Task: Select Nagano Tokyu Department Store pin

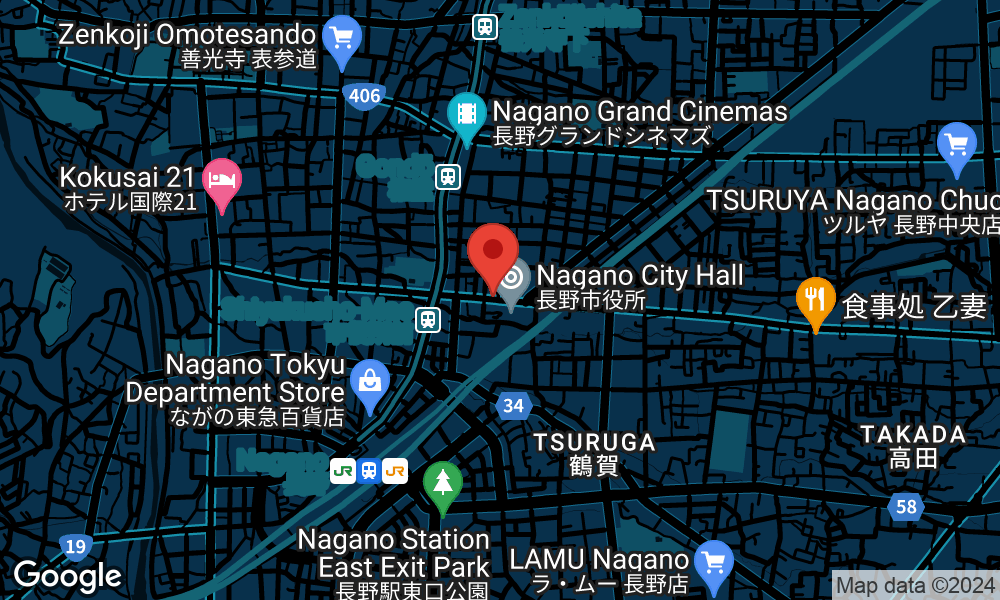Action: 370,383
